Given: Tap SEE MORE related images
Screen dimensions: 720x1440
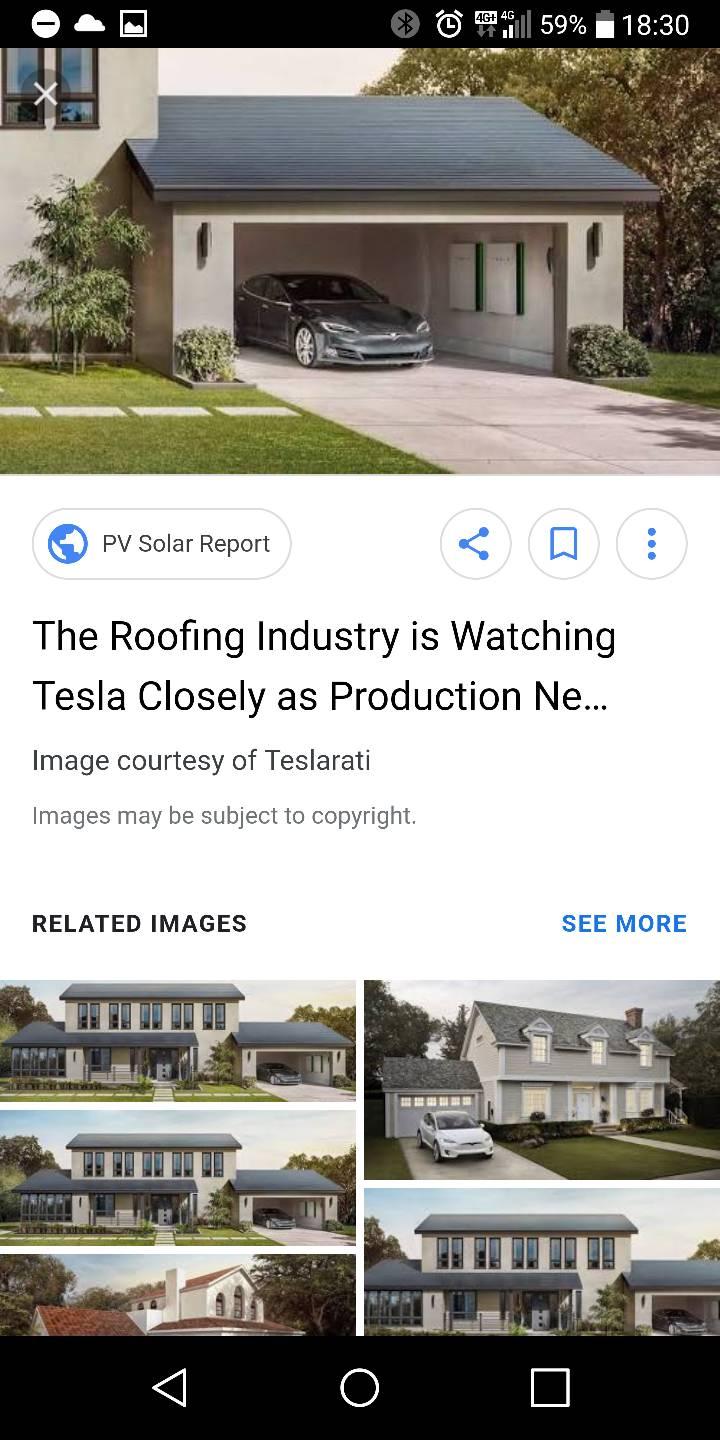Looking at the screenshot, I should click(x=623, y=923).
